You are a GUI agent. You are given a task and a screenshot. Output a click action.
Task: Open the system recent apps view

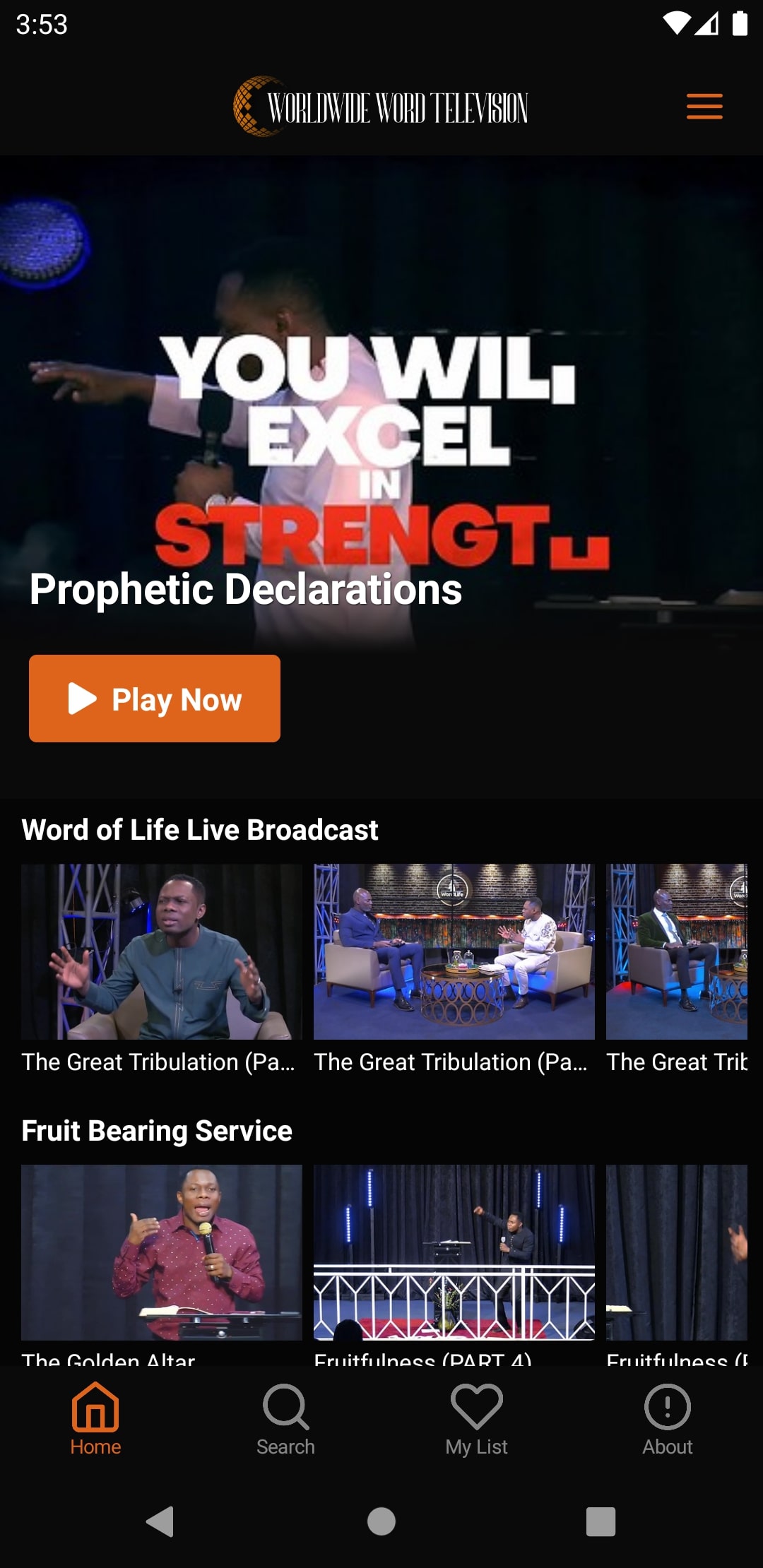601,1521
